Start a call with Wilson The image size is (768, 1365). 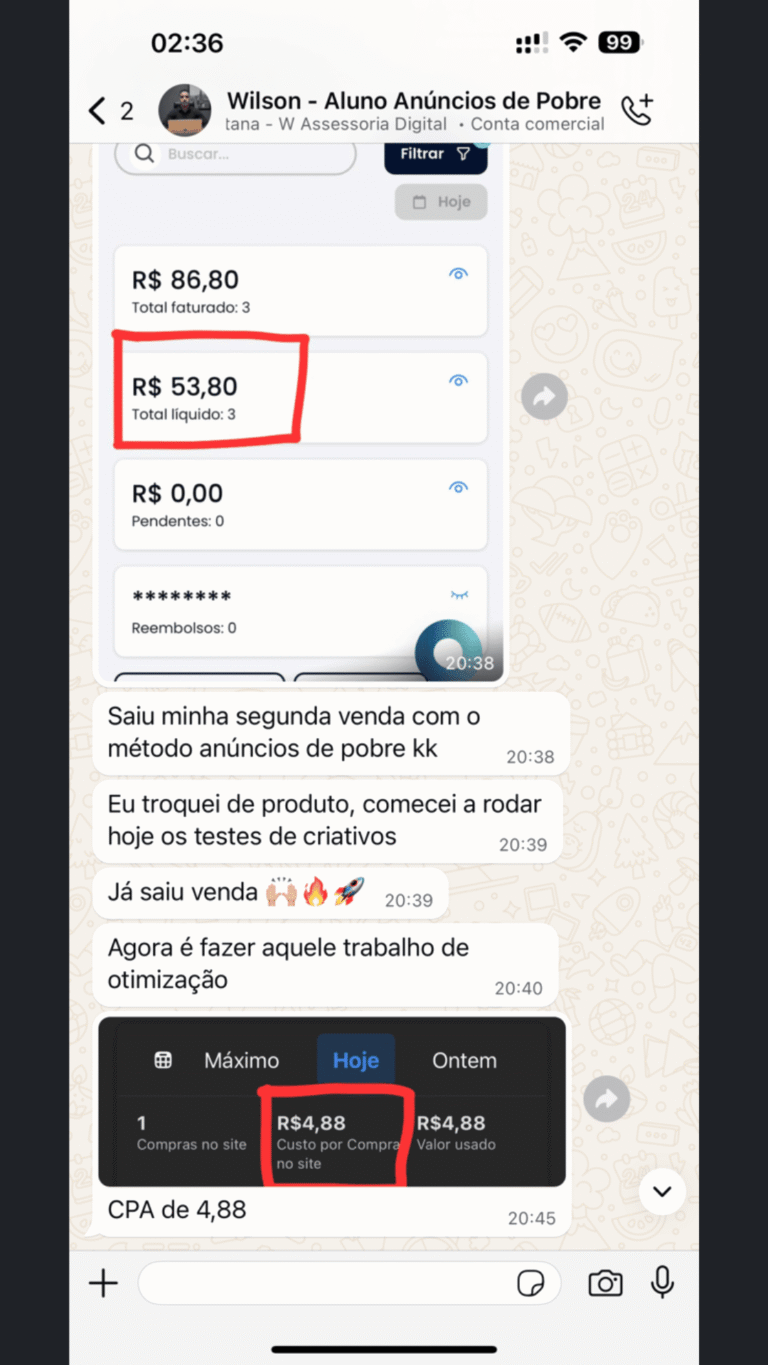pyautogui.click(x=637, y=110)
